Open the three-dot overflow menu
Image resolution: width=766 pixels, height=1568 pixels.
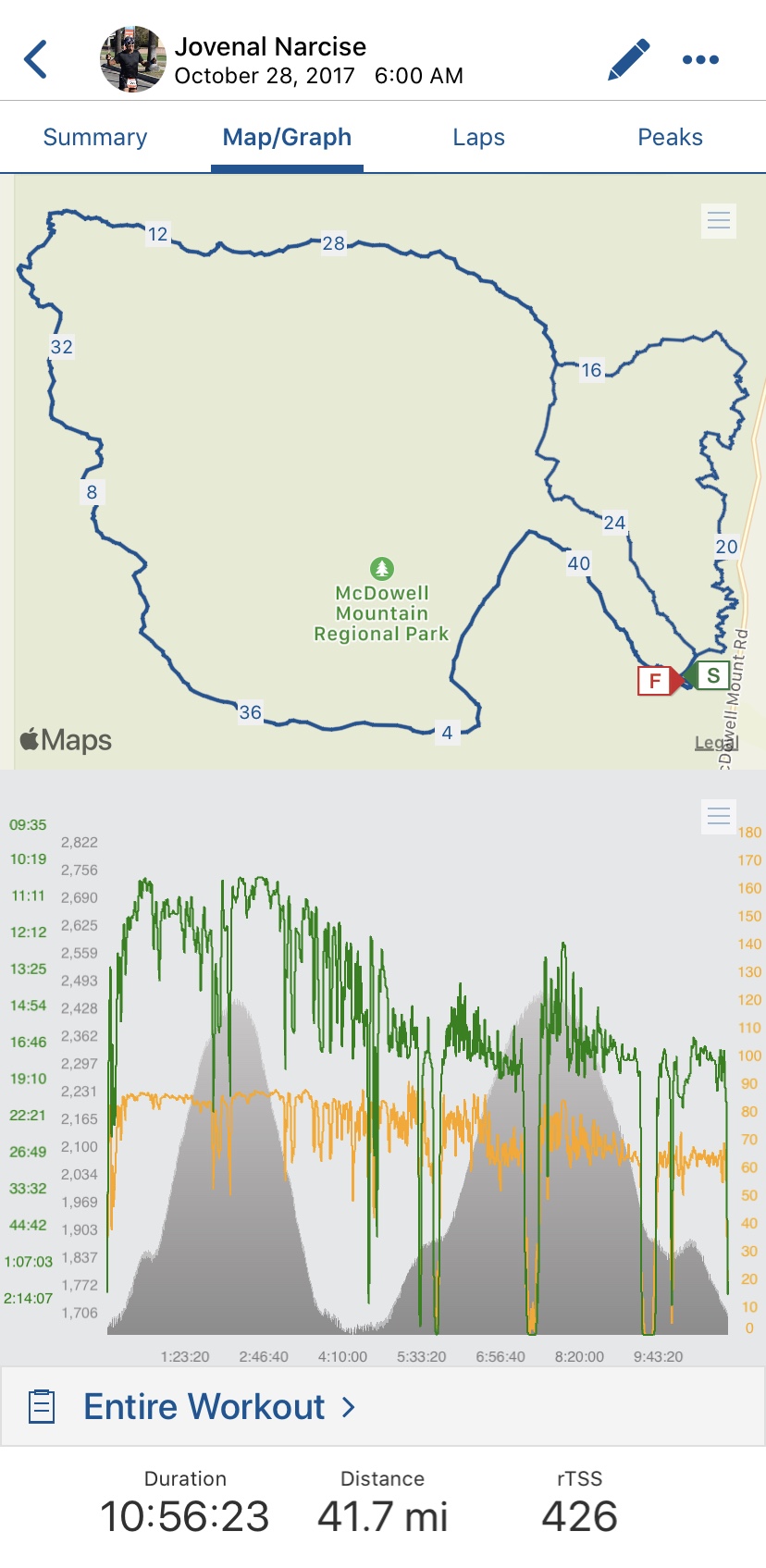click(x=700, y=59)
